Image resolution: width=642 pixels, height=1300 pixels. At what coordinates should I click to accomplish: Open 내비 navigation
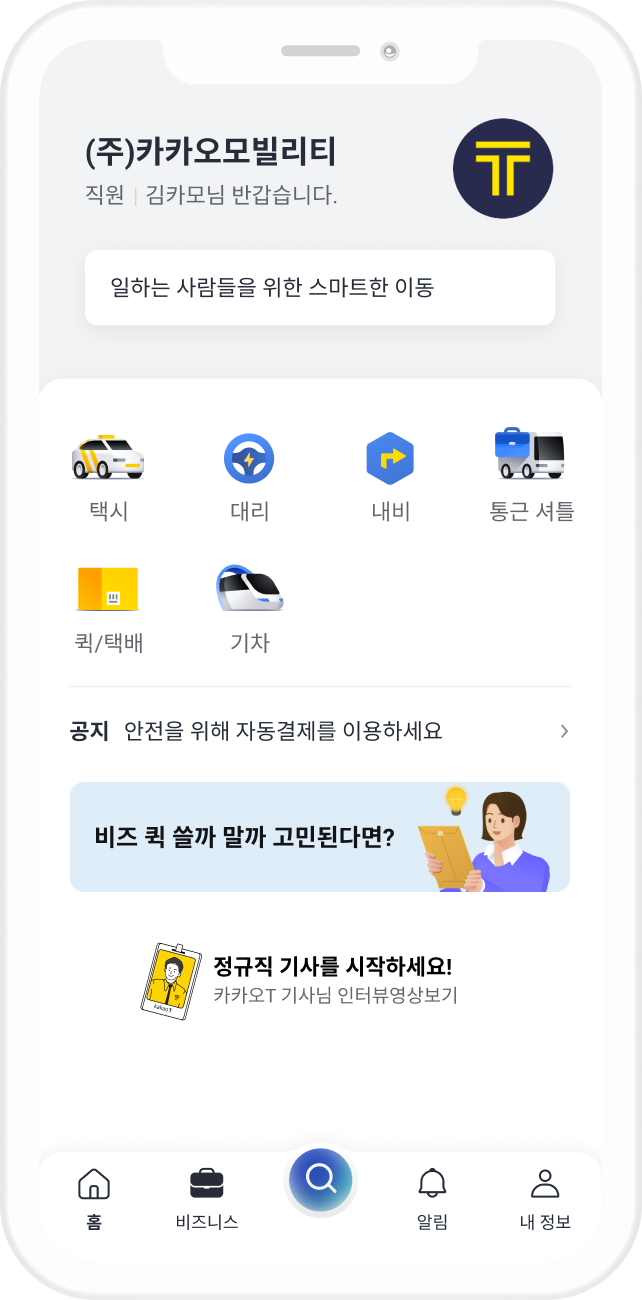point(390,476)
